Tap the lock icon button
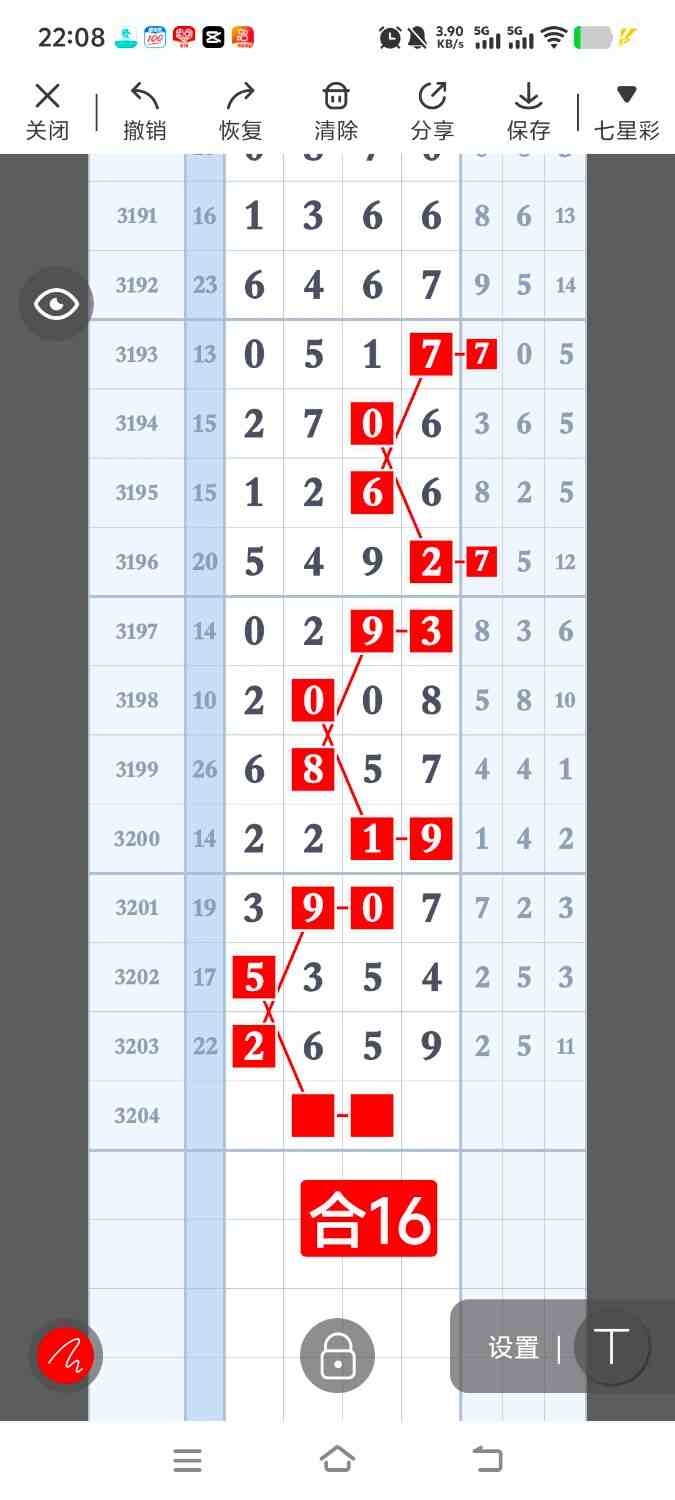 tap(338, 1356)
